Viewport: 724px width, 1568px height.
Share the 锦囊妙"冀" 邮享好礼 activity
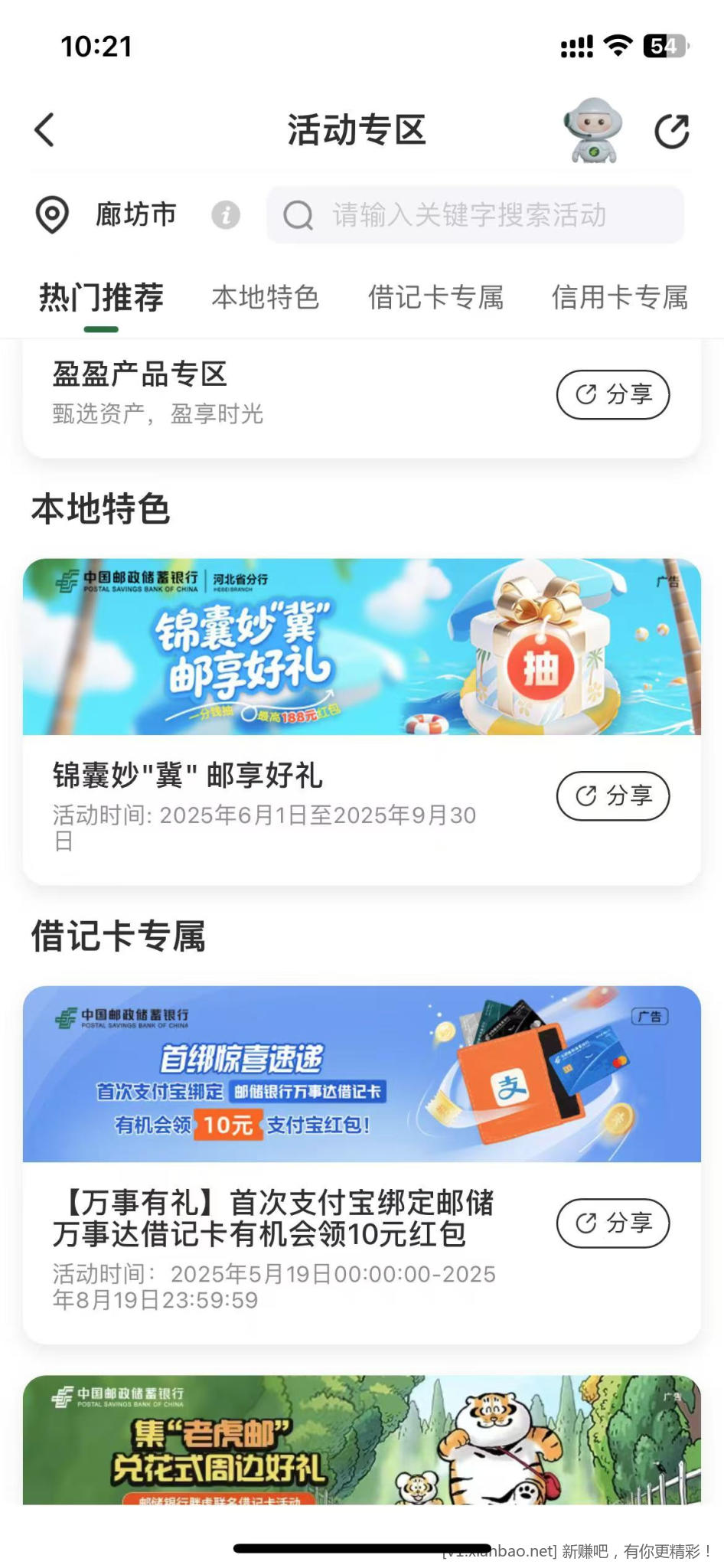[x=612, y=795]
